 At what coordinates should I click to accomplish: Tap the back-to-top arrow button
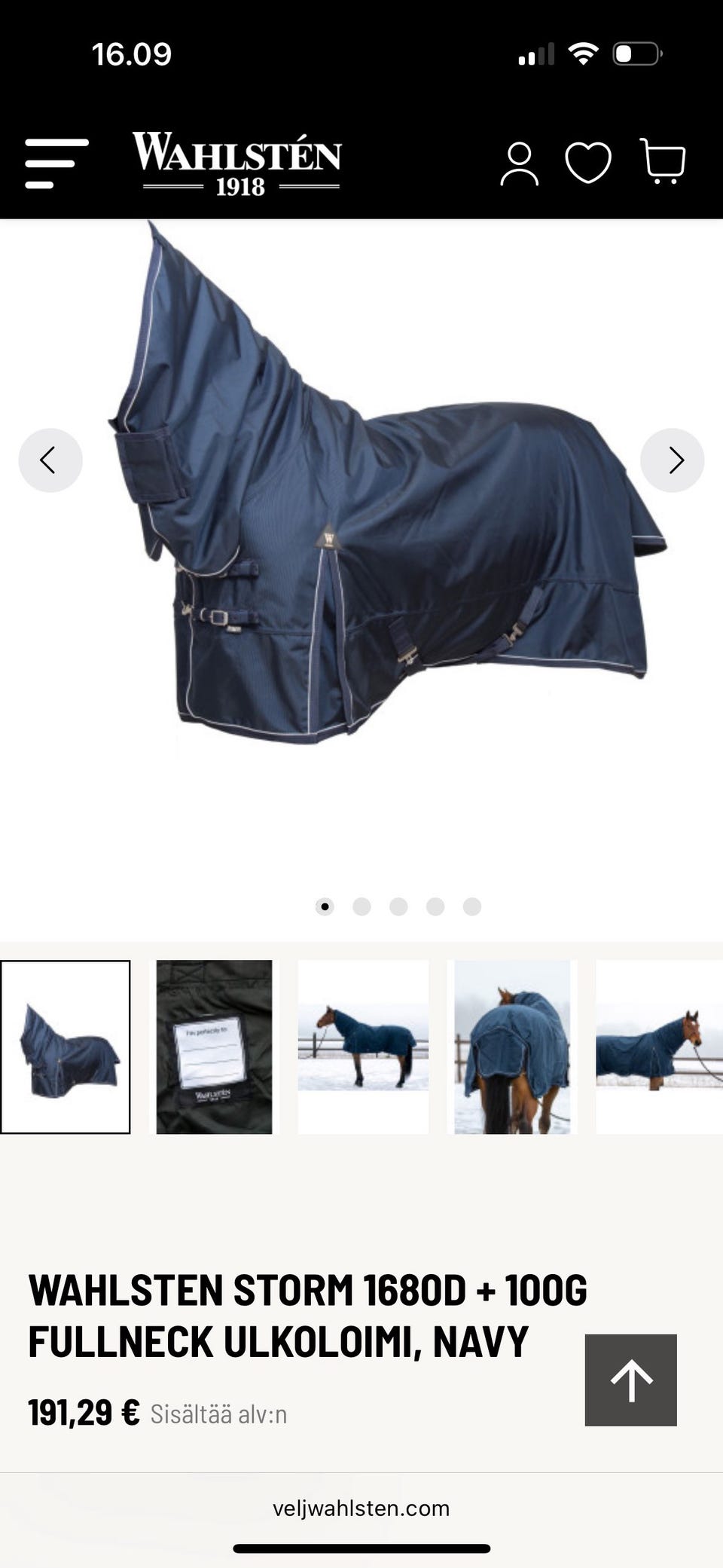pos(630,1380)
